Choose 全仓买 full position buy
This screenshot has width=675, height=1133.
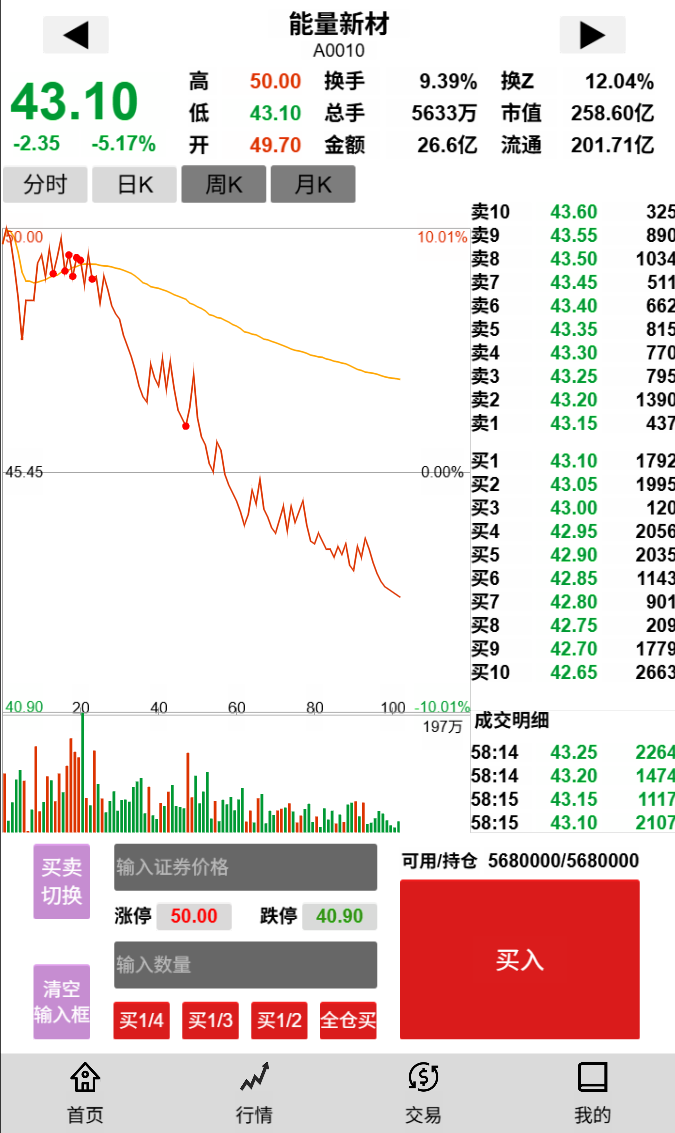pyautogui.click(x=348, y=1021)
